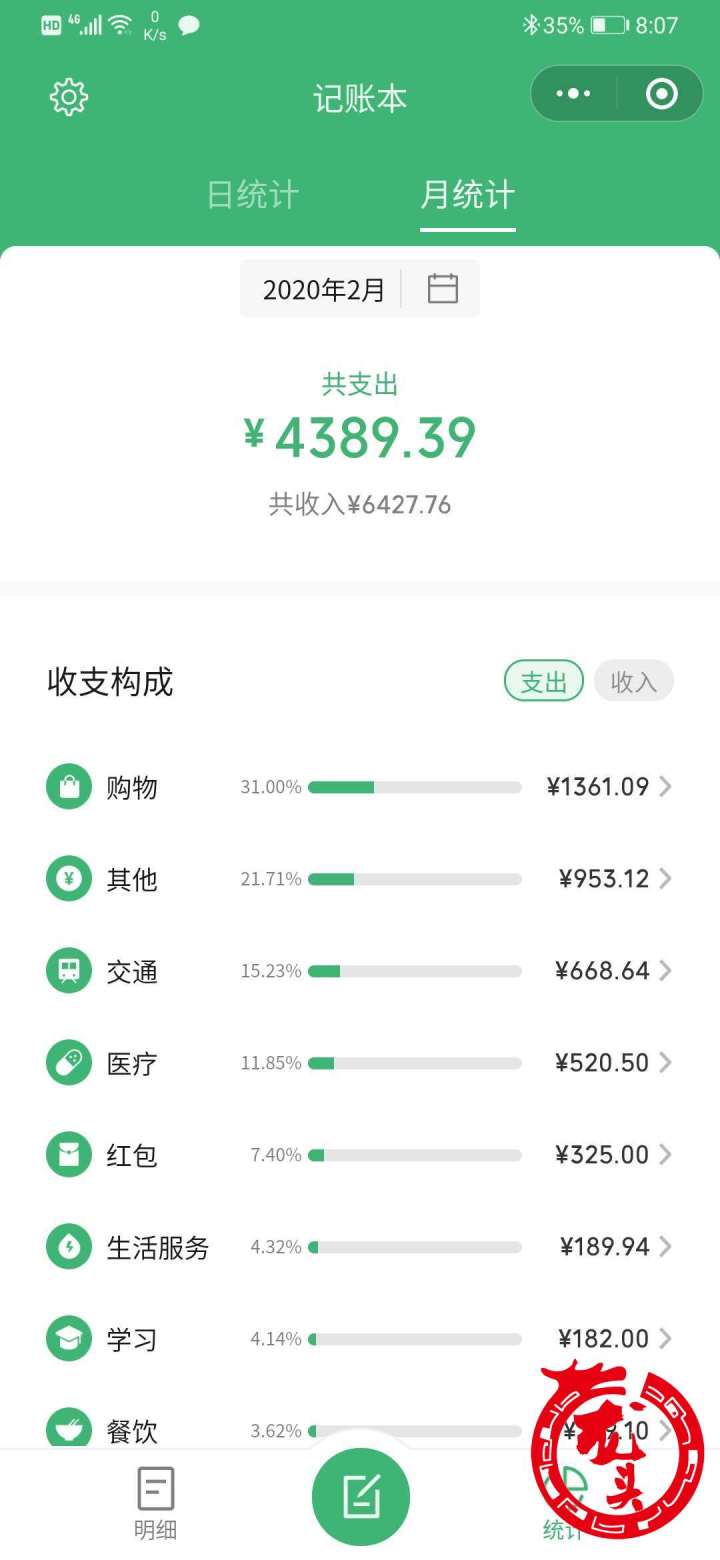Viewport: 720px width, 1560px height.
Task: Click the 红包 red packet category icon
Action: (x=68, y=1155)
